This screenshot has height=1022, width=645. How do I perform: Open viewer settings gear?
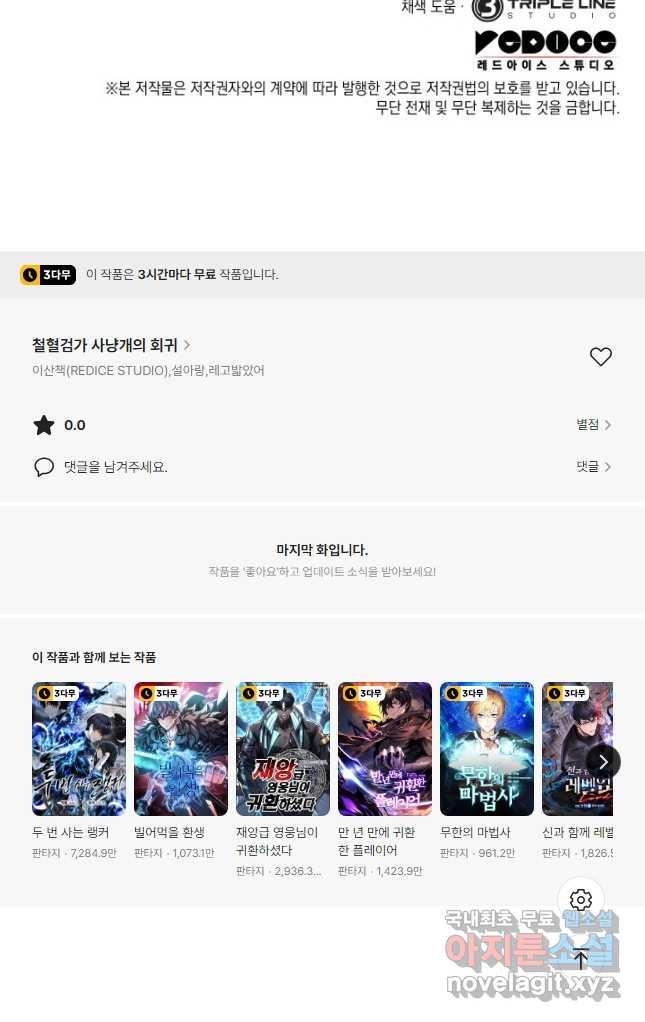point(581,900)
